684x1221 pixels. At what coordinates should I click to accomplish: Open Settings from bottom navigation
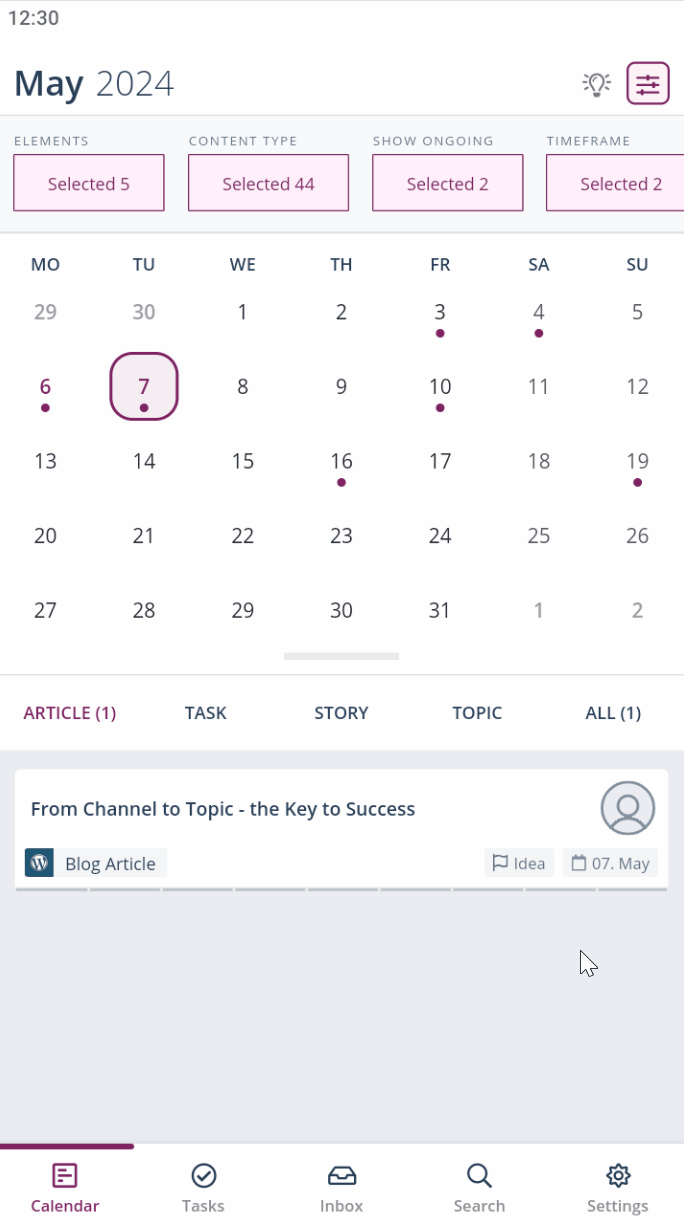pyautogui.click(x=617, y=1187)
